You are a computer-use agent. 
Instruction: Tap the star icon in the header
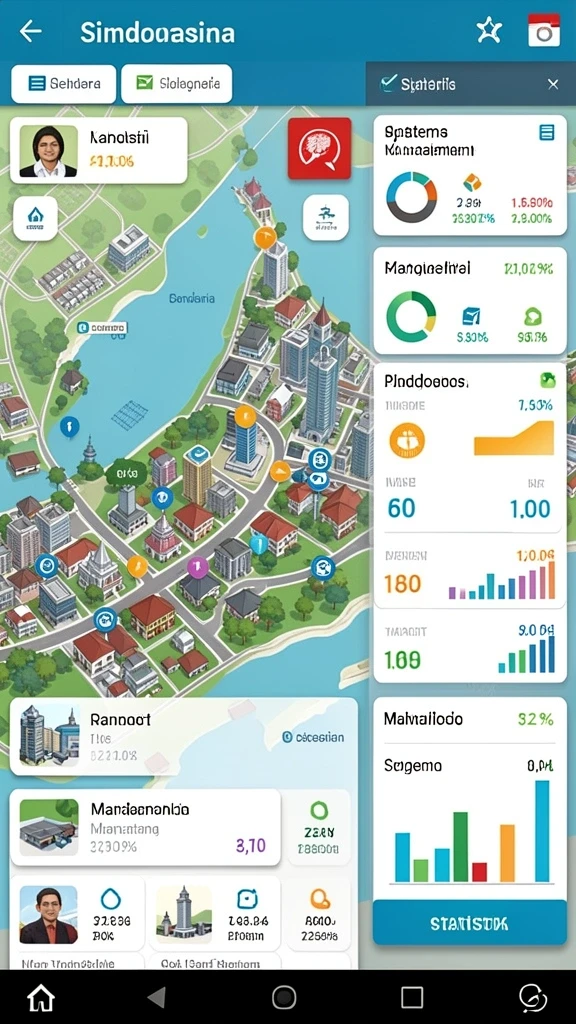(x=488, y=30)
